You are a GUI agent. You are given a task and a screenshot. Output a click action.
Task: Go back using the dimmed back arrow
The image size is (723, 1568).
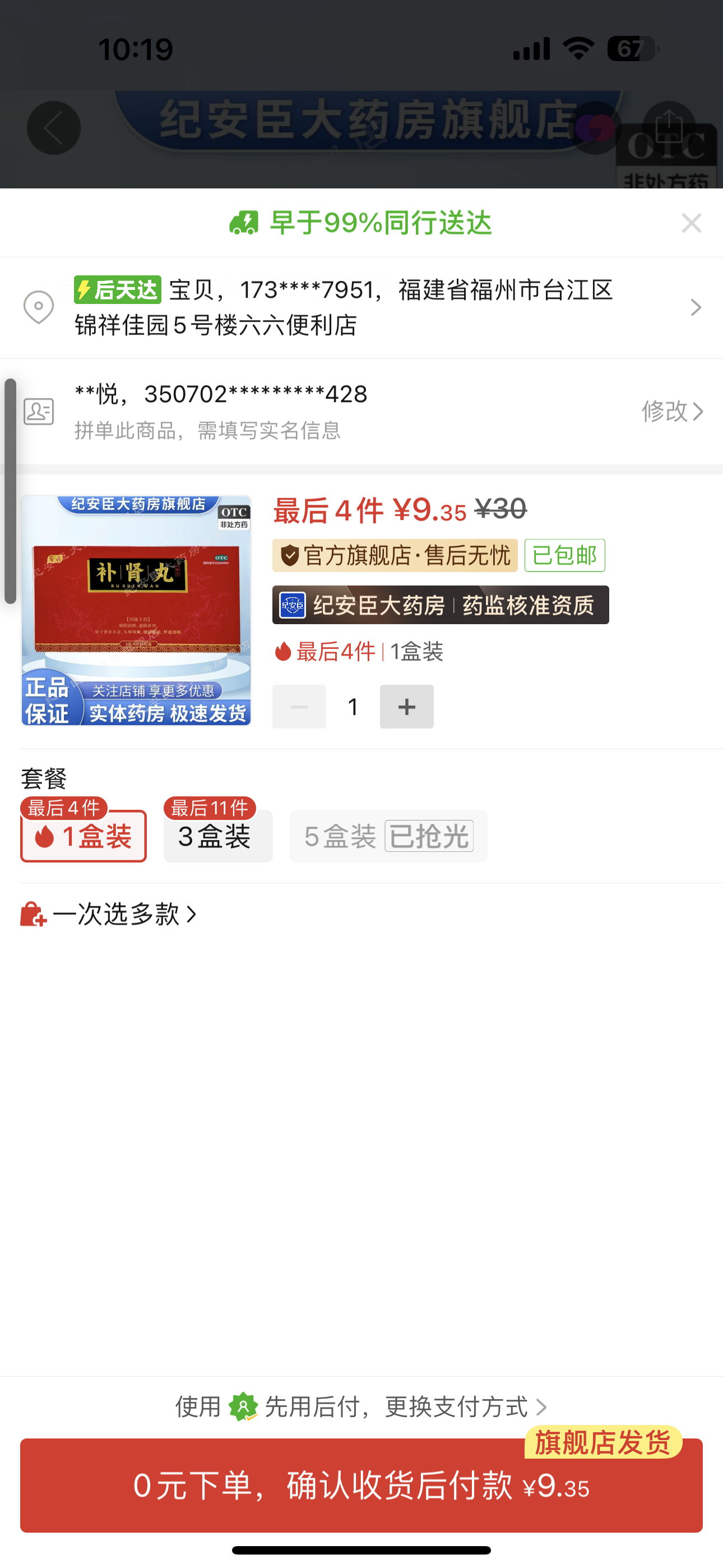click(54, 128)
